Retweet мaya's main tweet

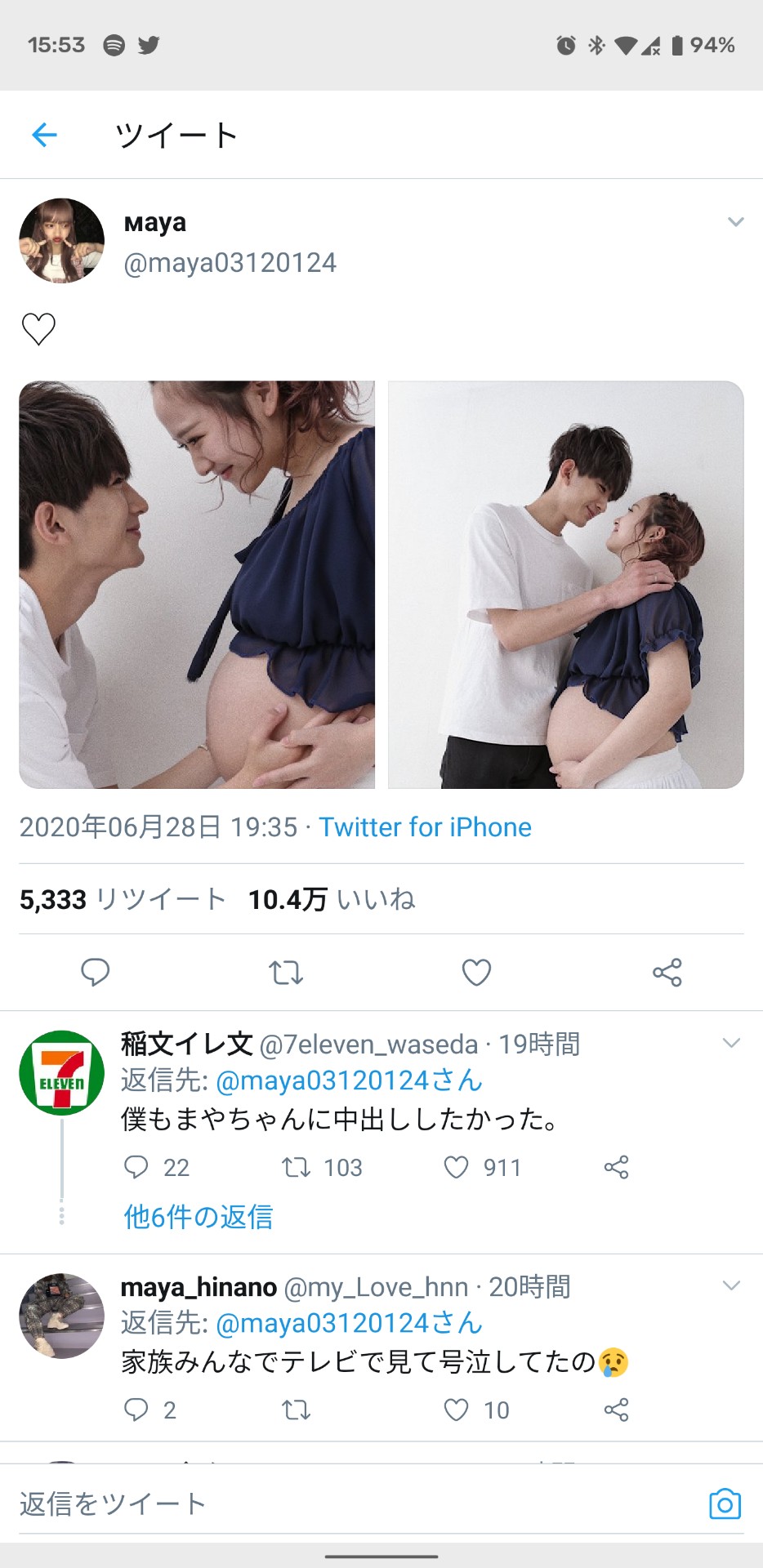tap(286, 972)
